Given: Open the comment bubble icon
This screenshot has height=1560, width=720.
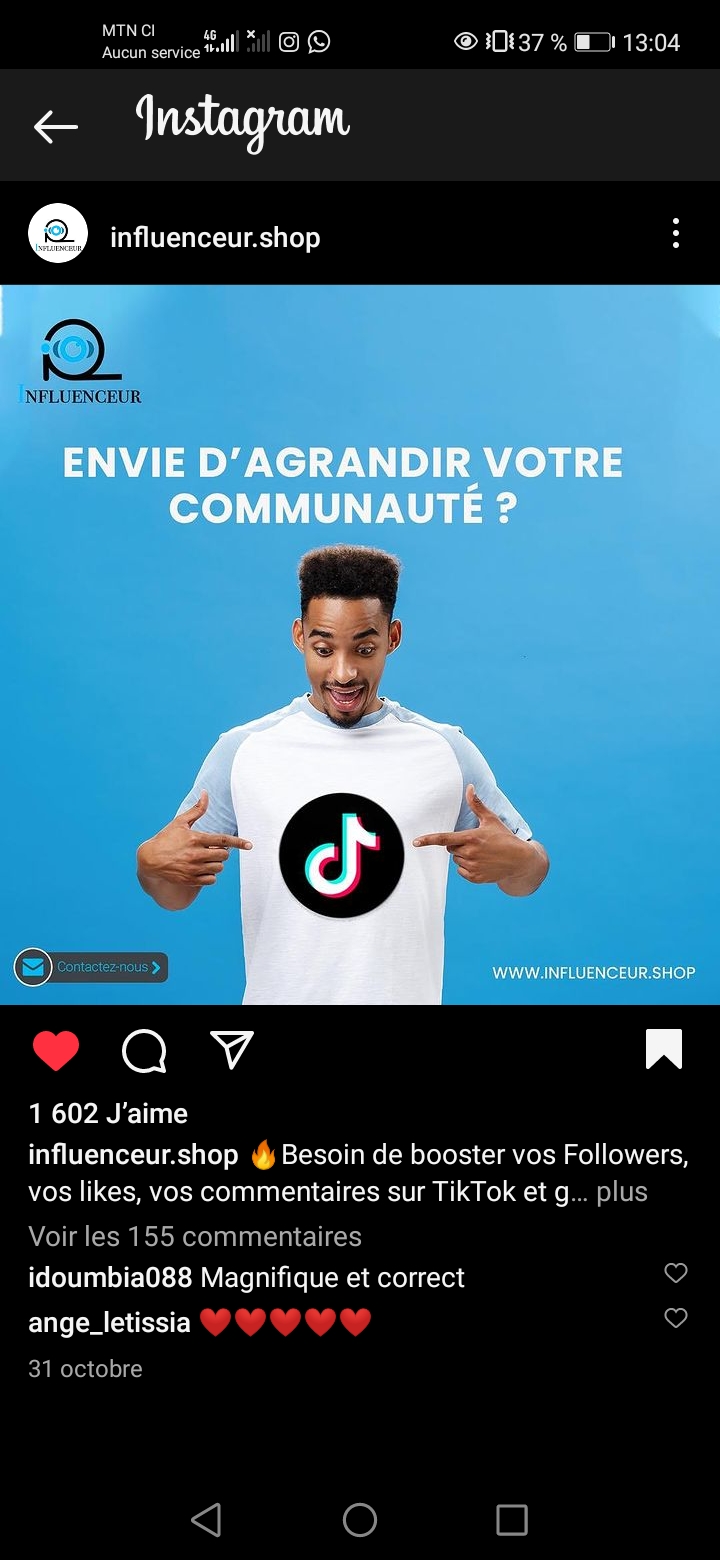Looking at the screenshot, I should click(x=144, y=1051).
